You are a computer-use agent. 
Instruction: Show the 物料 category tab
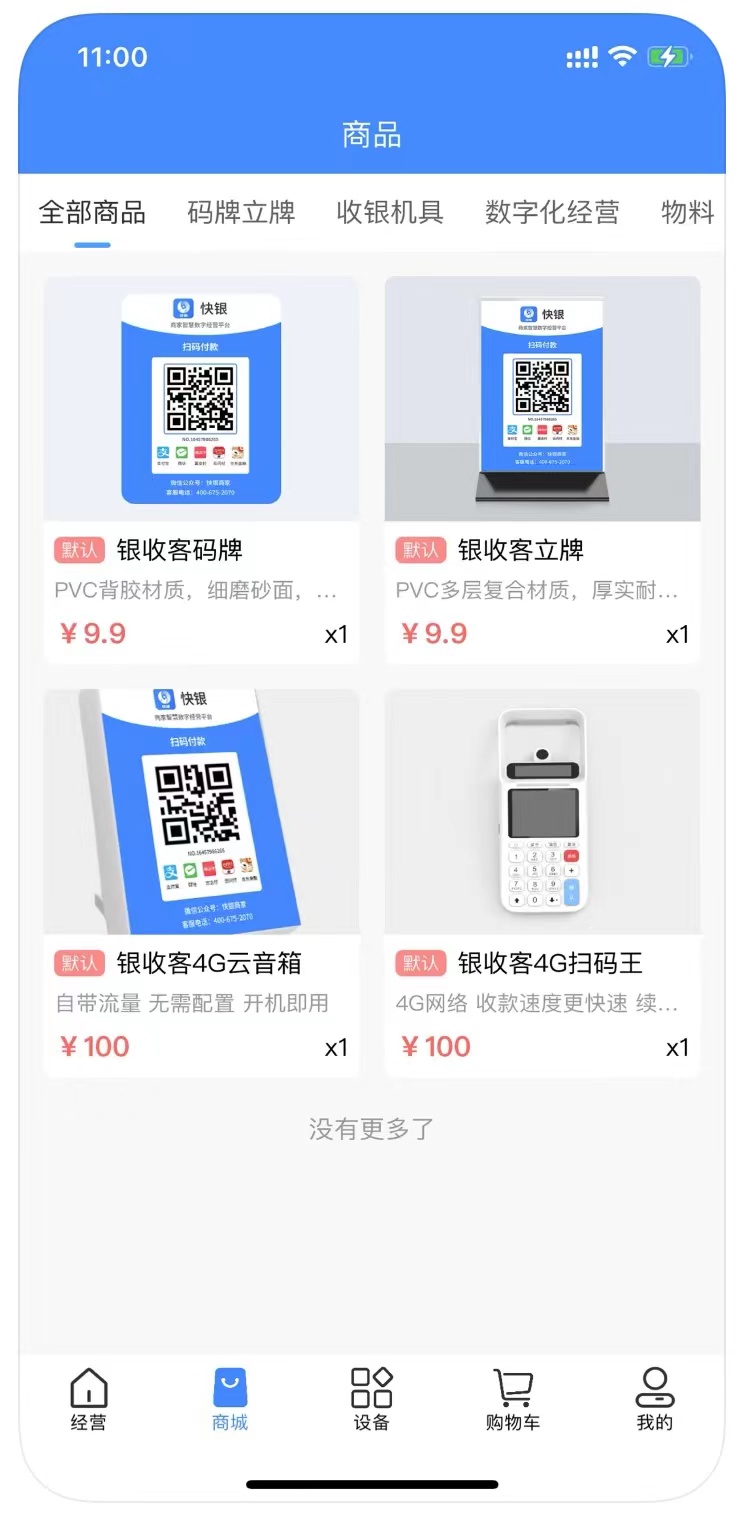688,212
